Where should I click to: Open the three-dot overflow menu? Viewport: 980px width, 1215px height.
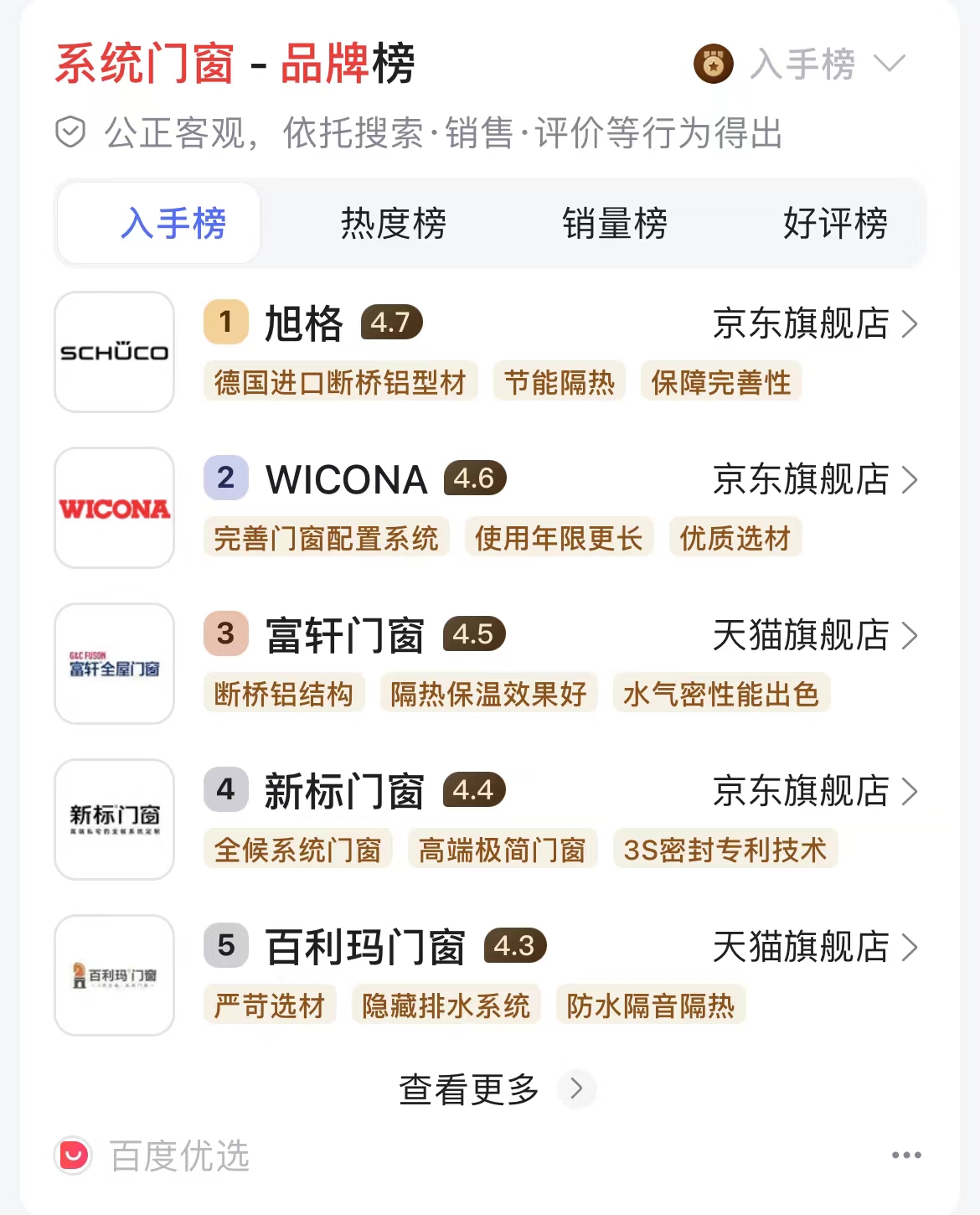point(906,1156)
